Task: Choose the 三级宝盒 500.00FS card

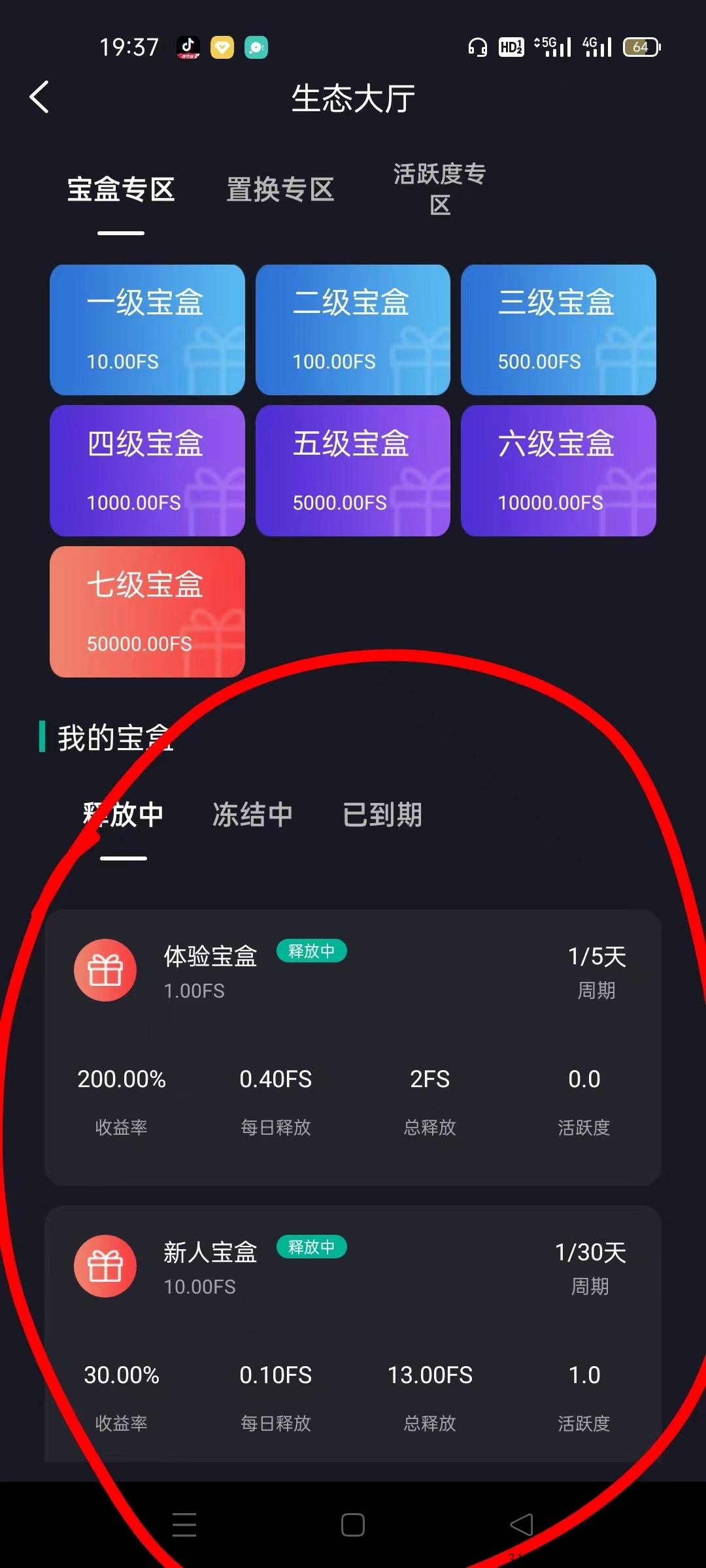Action: (x=558, y=330)
